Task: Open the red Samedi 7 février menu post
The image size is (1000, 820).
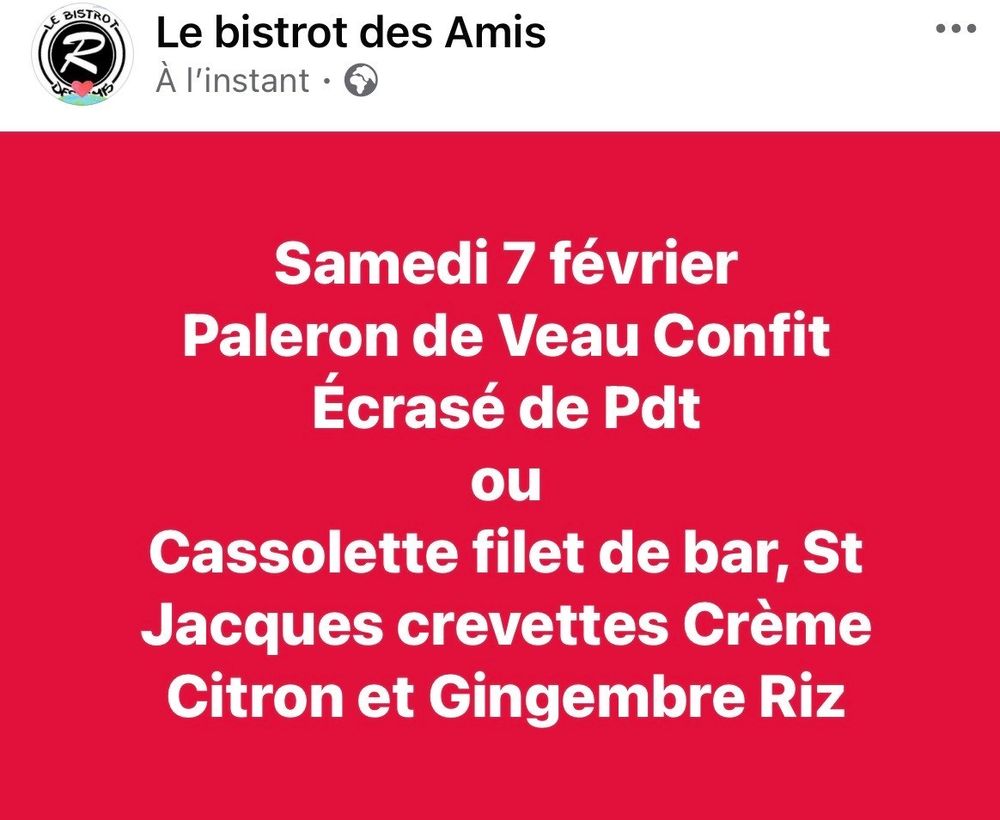Action: coord(500,475)
